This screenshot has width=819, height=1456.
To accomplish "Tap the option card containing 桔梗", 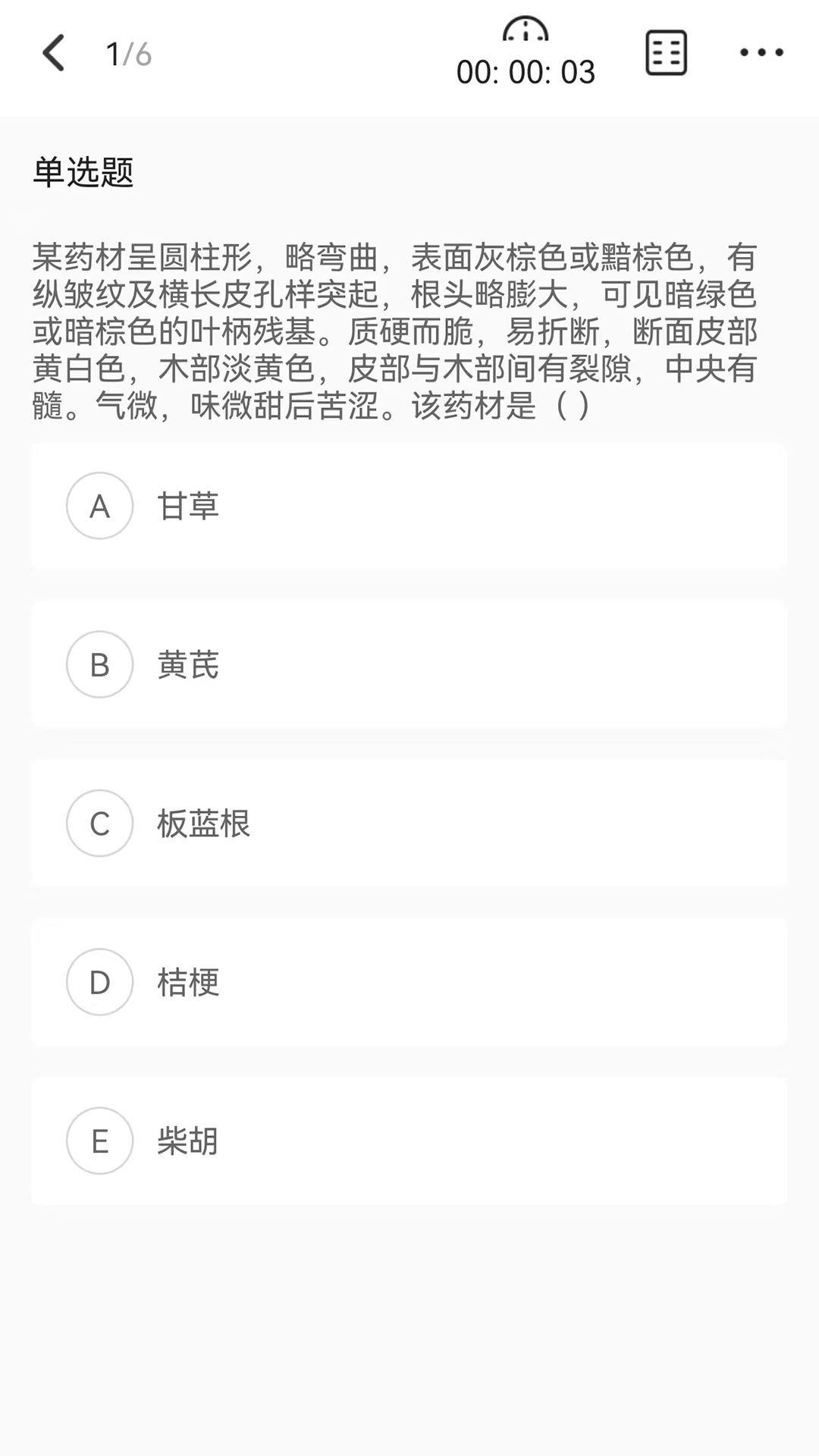I will click(409, 983).
